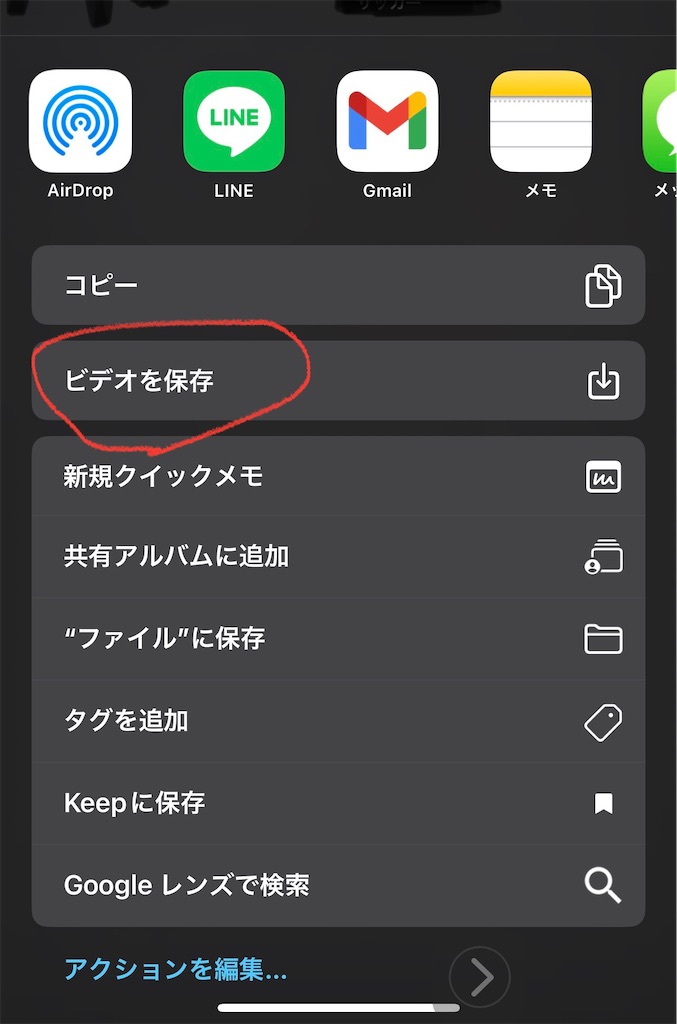This screenshot has height=1024, width=677.
Task: Open アクションを編集… link
Action: [x=176, y=969]
